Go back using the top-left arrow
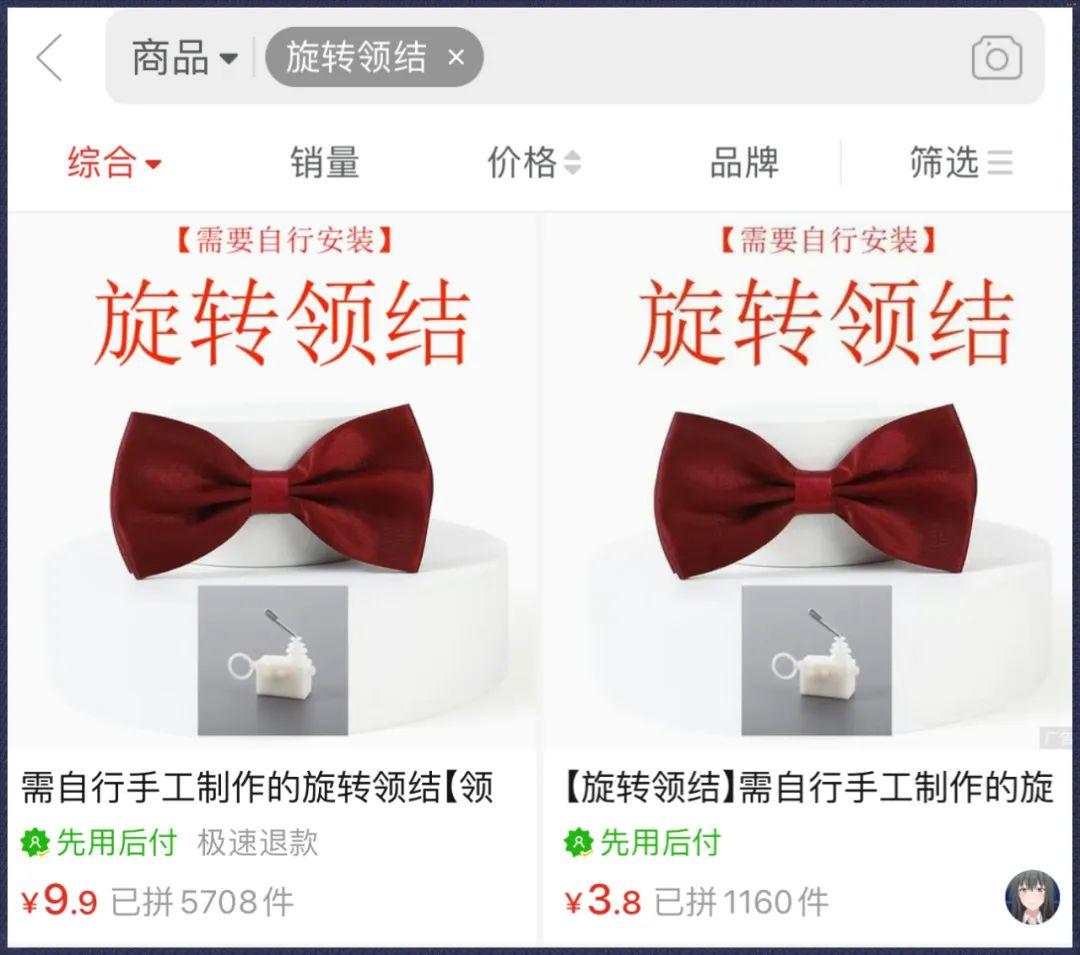Image resolution: width=1080 pixels, height=955 pixels. pos(50,58)
